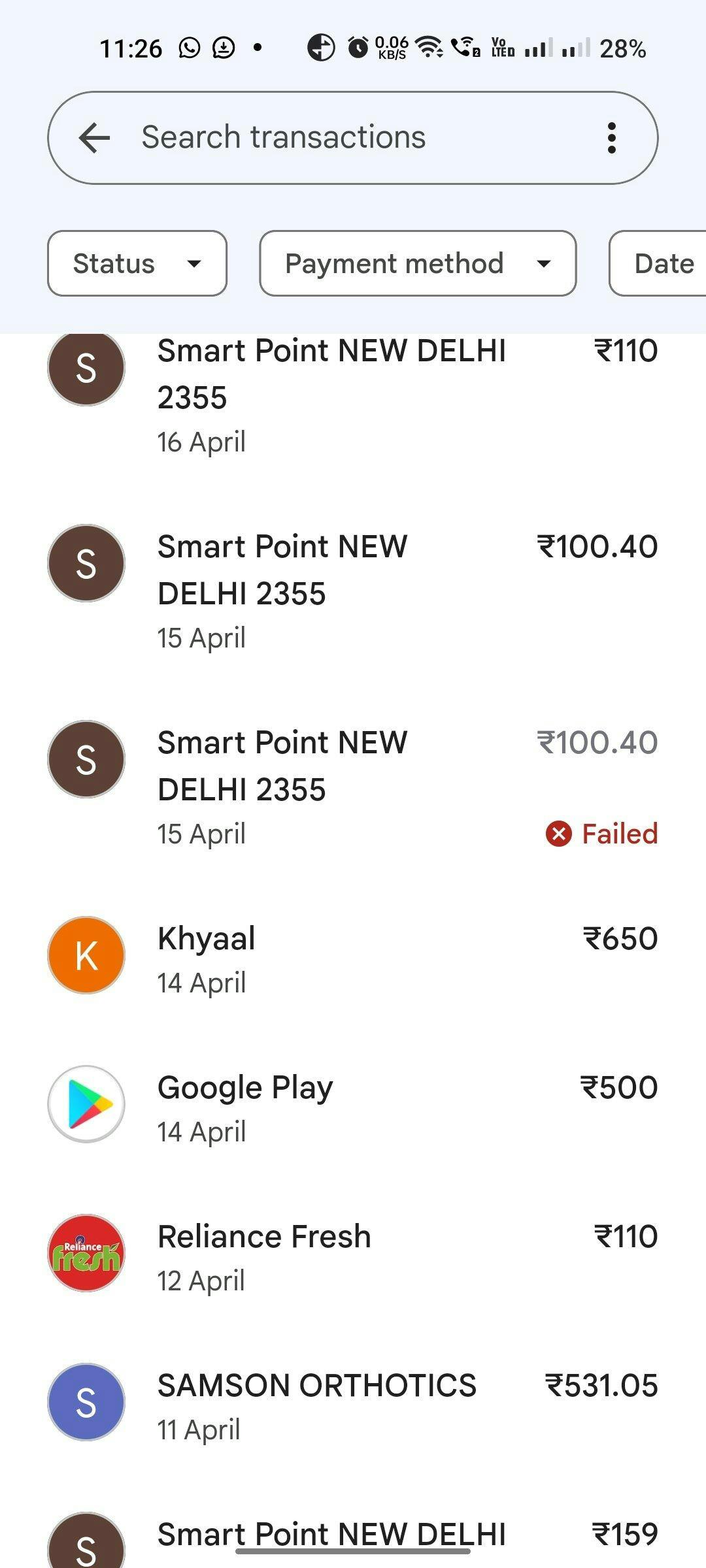Open the three-dot overflow menu
The image size is (706, 1568).
point(612,138)
